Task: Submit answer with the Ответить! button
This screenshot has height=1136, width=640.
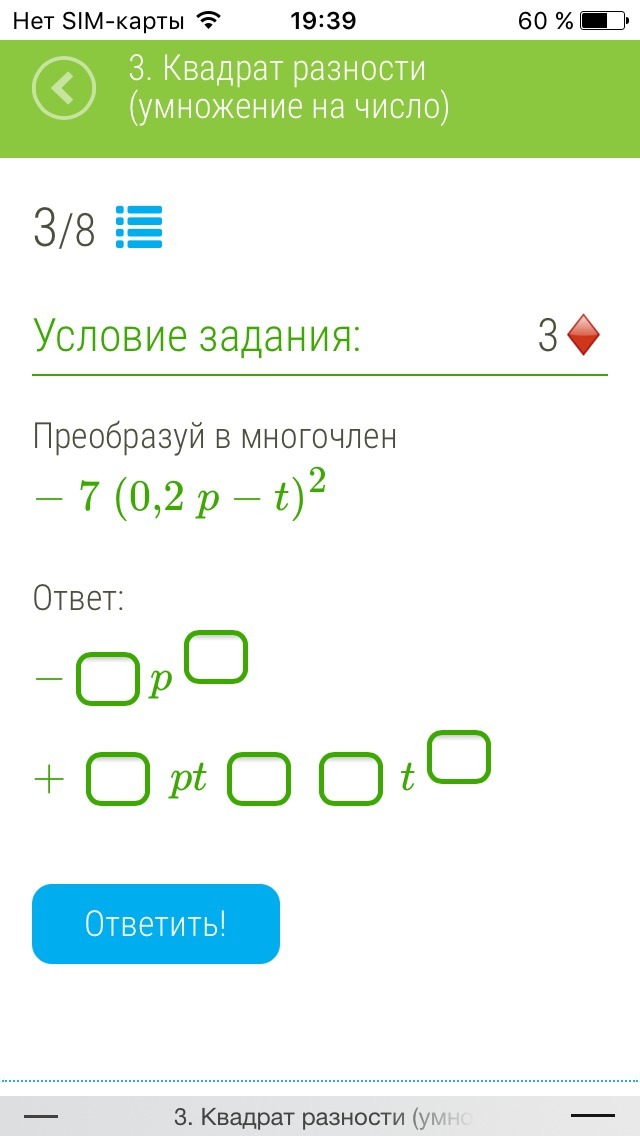Action: click(156, 924)
